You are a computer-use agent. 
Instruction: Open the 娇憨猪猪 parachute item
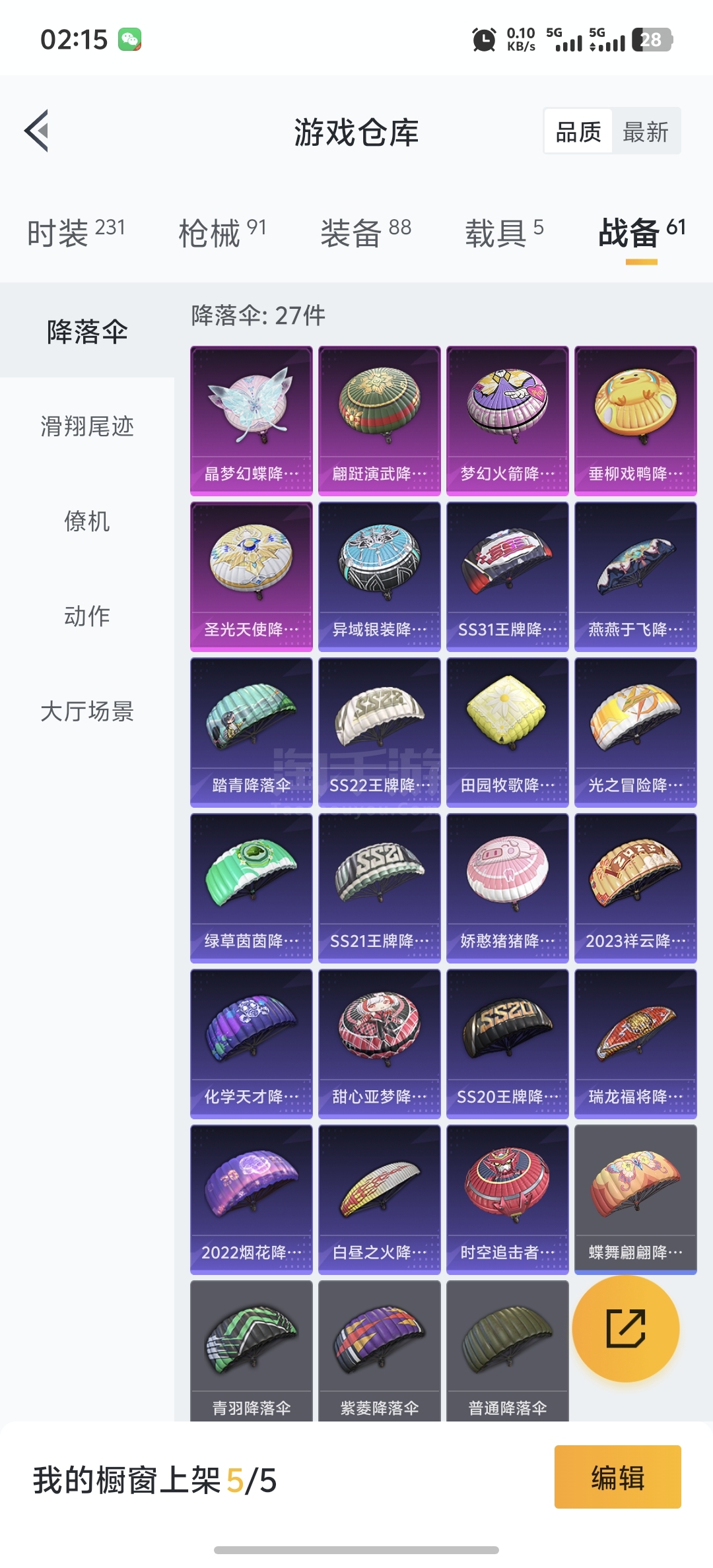pyautogui.click(x=508, y=888)
